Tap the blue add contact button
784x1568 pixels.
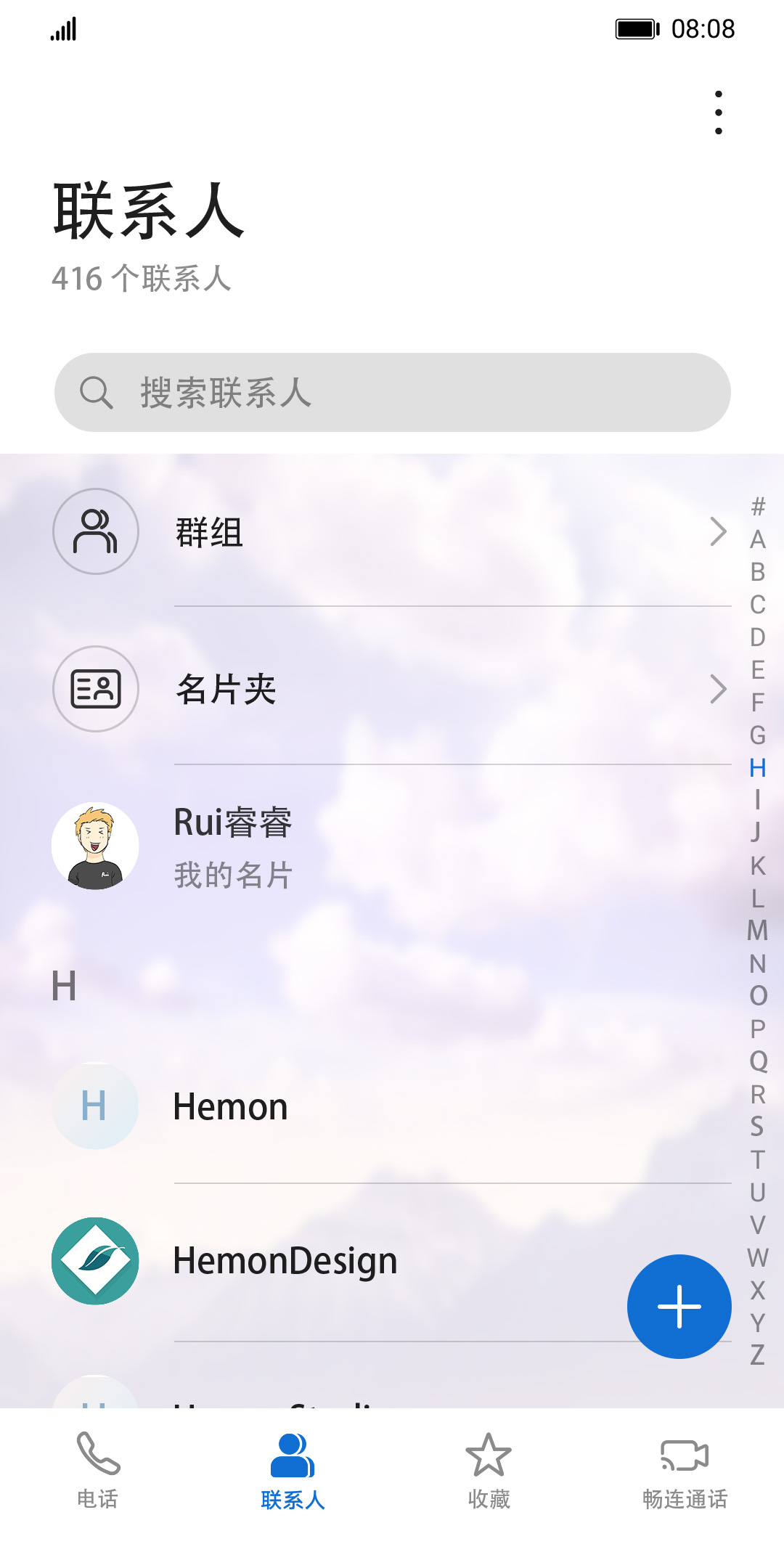pyautogui.click(x=678, y=1307)
